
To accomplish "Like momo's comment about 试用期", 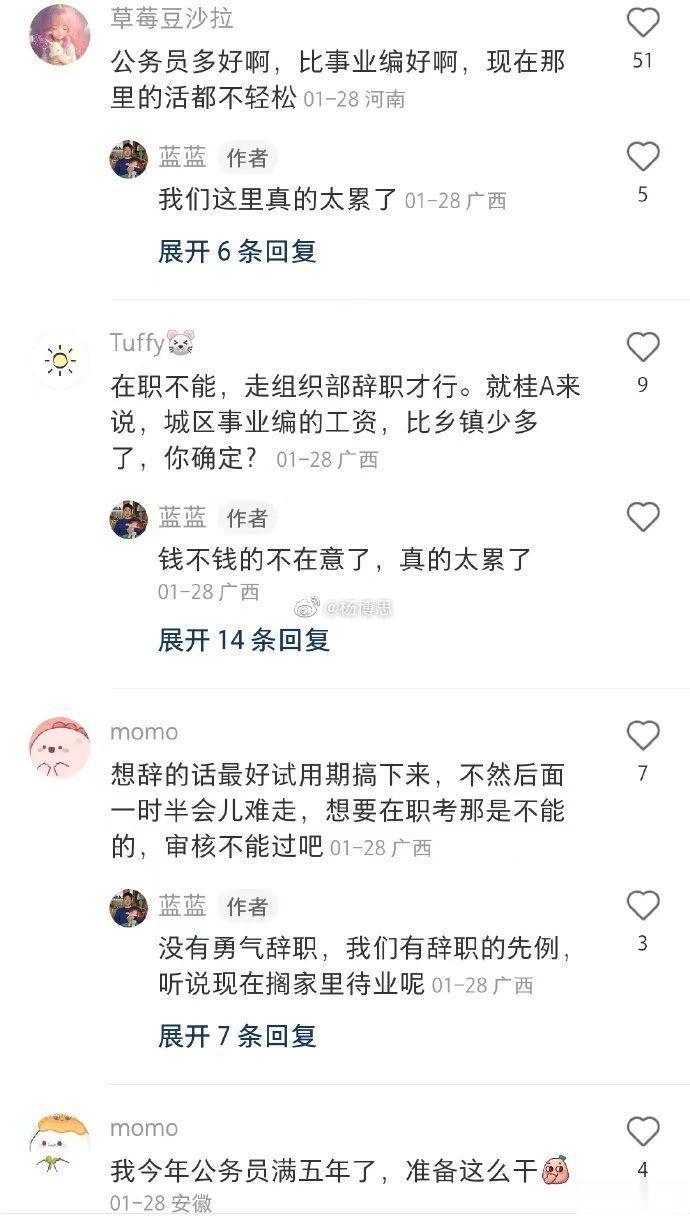I will tap(643, 736).
